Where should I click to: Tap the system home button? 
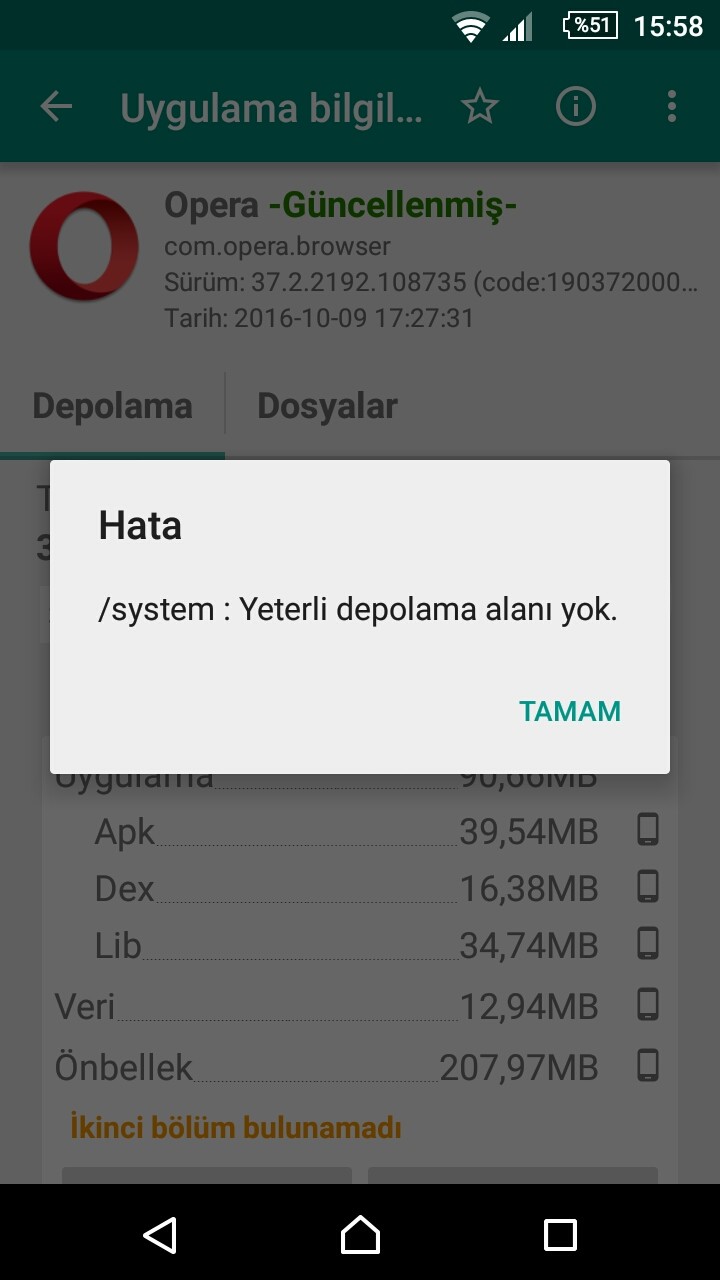coord(360,1234)
